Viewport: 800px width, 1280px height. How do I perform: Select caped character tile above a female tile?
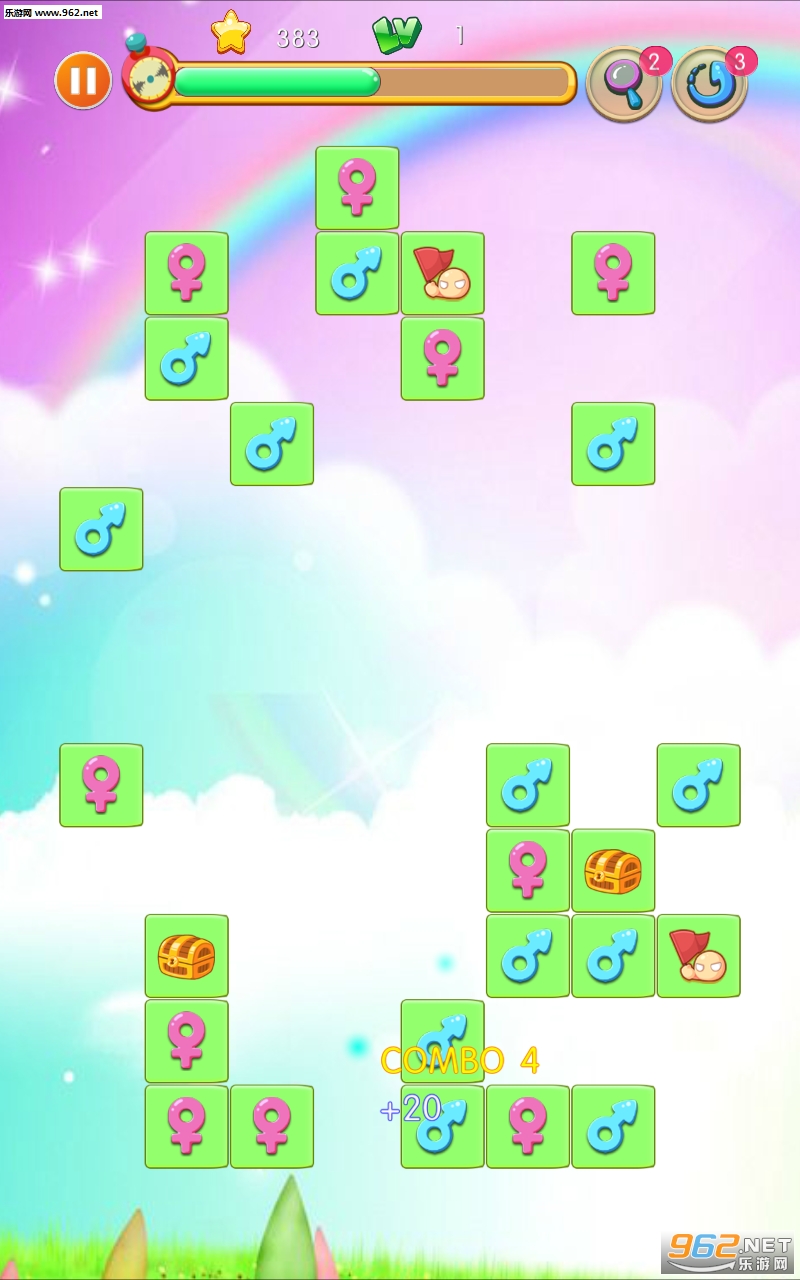[x=442, y=273]
